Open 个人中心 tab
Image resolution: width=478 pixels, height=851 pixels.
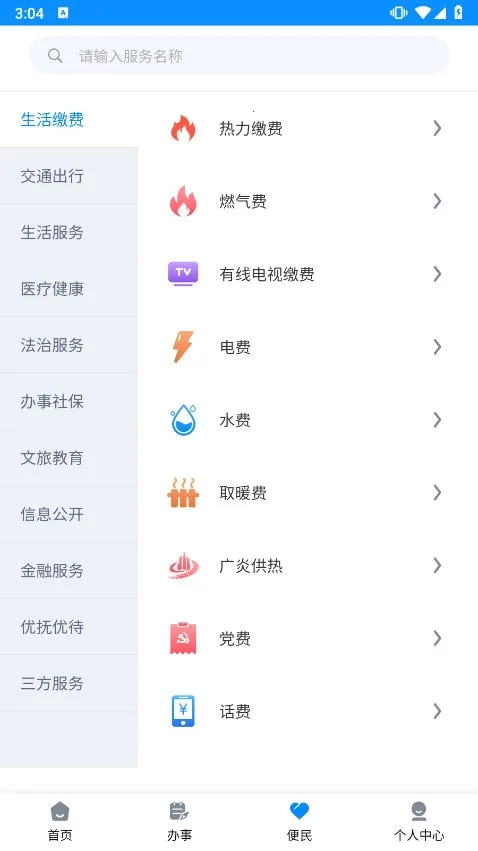[418, 822]
